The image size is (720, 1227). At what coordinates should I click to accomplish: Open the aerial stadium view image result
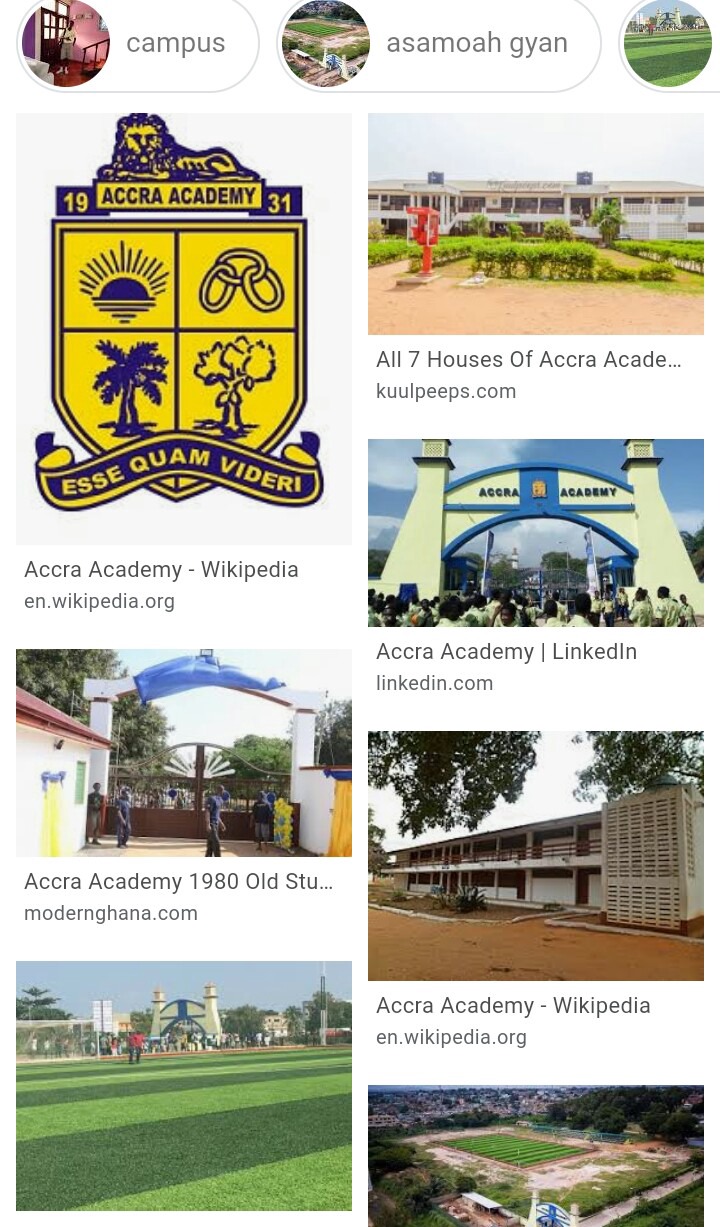(x=536, y=1156)
